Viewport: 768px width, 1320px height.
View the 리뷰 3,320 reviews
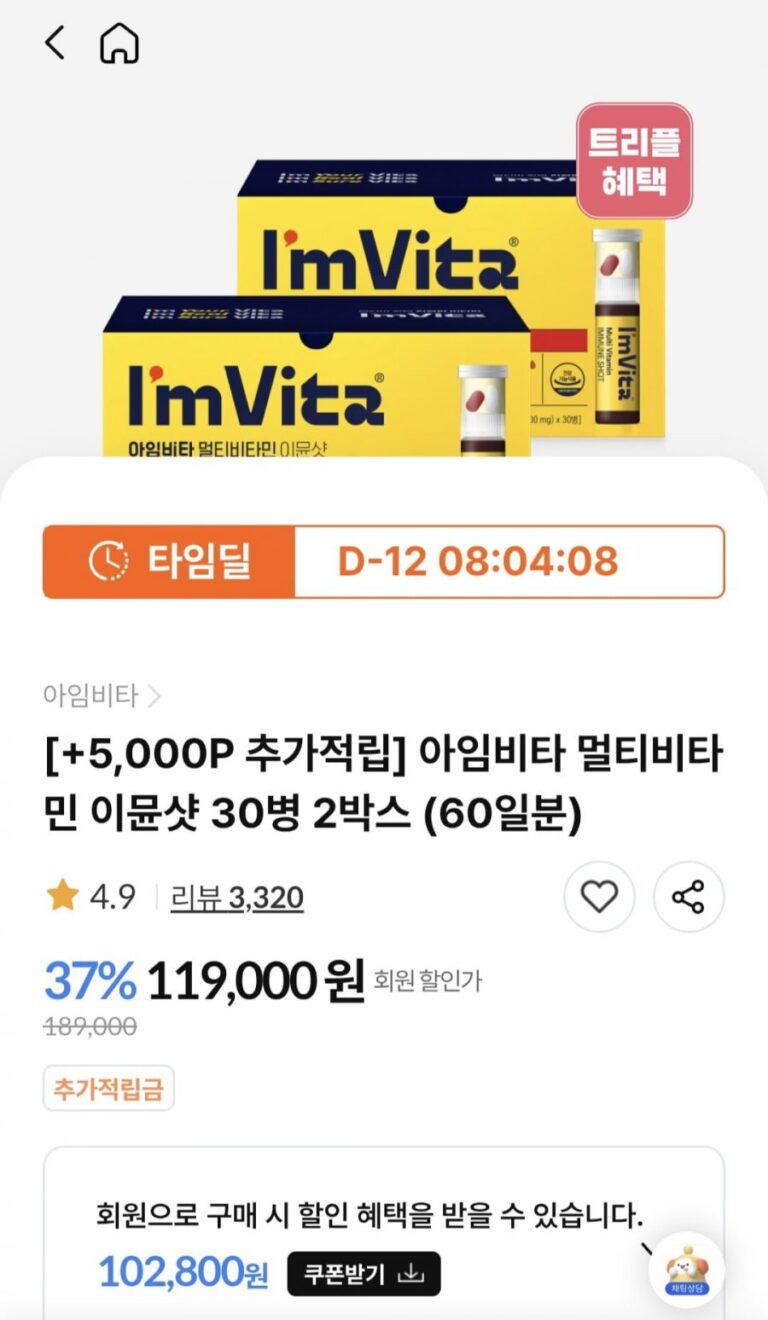click(x=237, y=897)
